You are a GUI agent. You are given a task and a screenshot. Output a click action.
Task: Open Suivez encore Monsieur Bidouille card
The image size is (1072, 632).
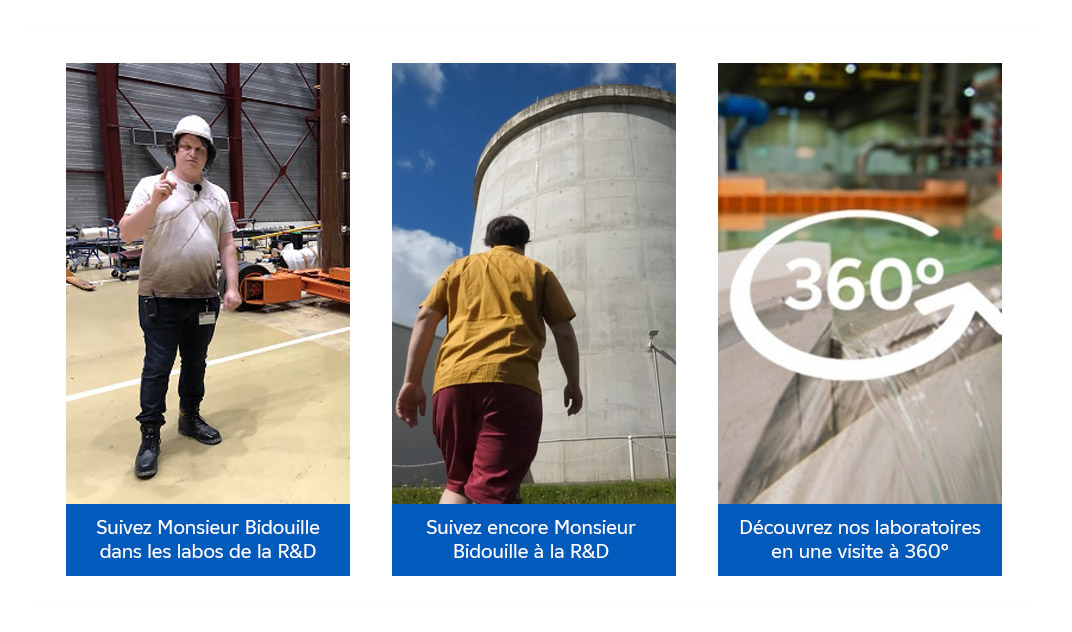(x=533, y=539)
